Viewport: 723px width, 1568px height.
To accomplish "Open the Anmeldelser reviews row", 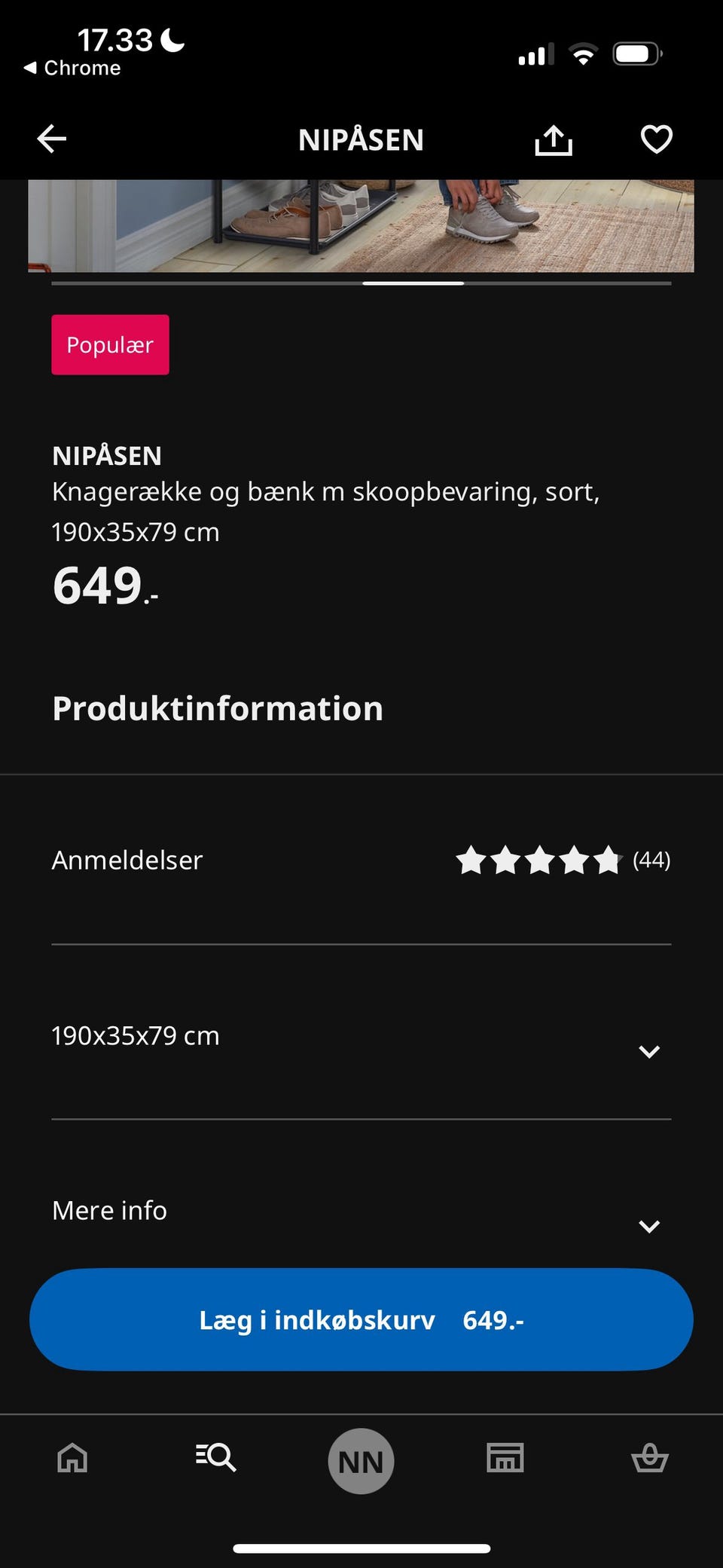I will (x=361, y=860).
